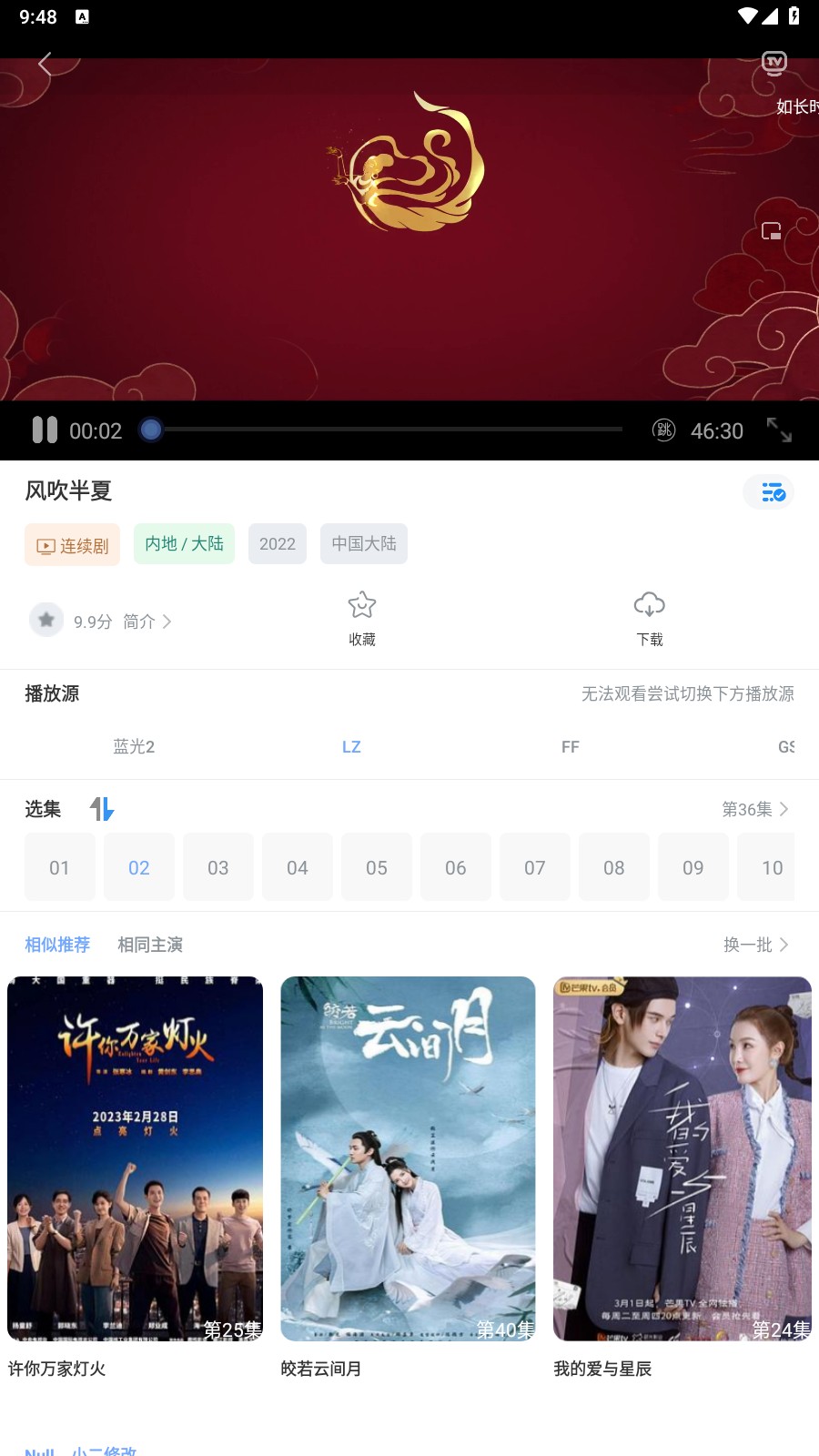The height and width of the screenshot is (1456, 819).
Task: Tap the skip intro (跳) icon
Action: click(664, 430)
